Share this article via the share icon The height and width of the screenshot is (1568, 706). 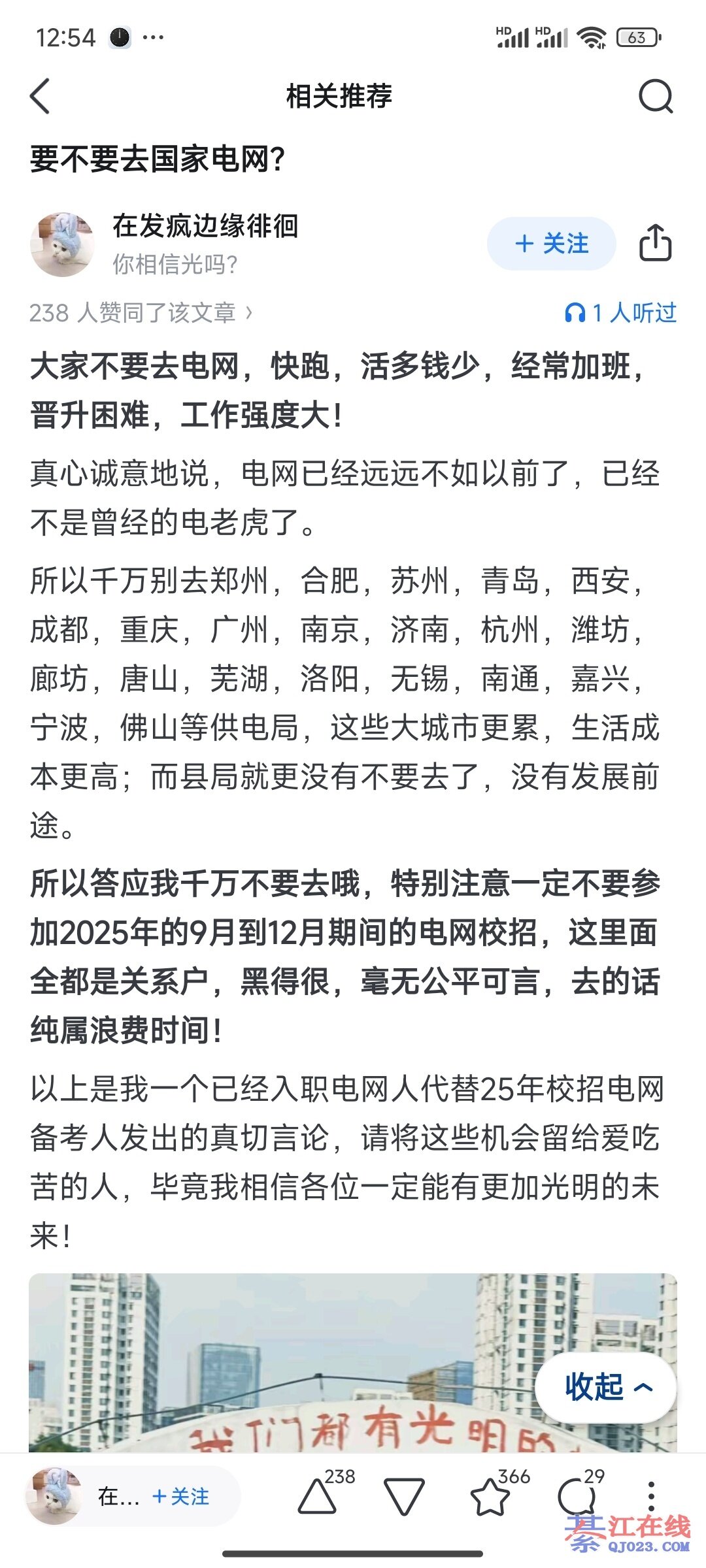coord(655,244)
